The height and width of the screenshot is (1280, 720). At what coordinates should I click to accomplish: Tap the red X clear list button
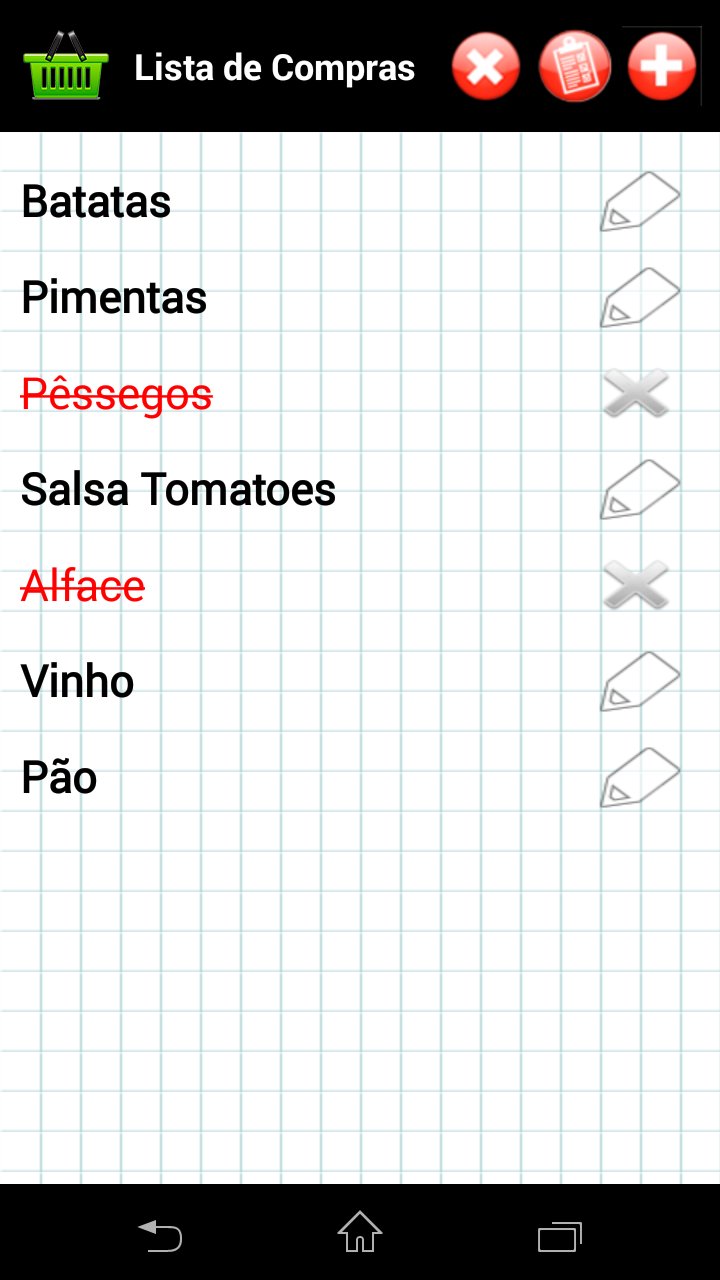click(x=486, y=67)
